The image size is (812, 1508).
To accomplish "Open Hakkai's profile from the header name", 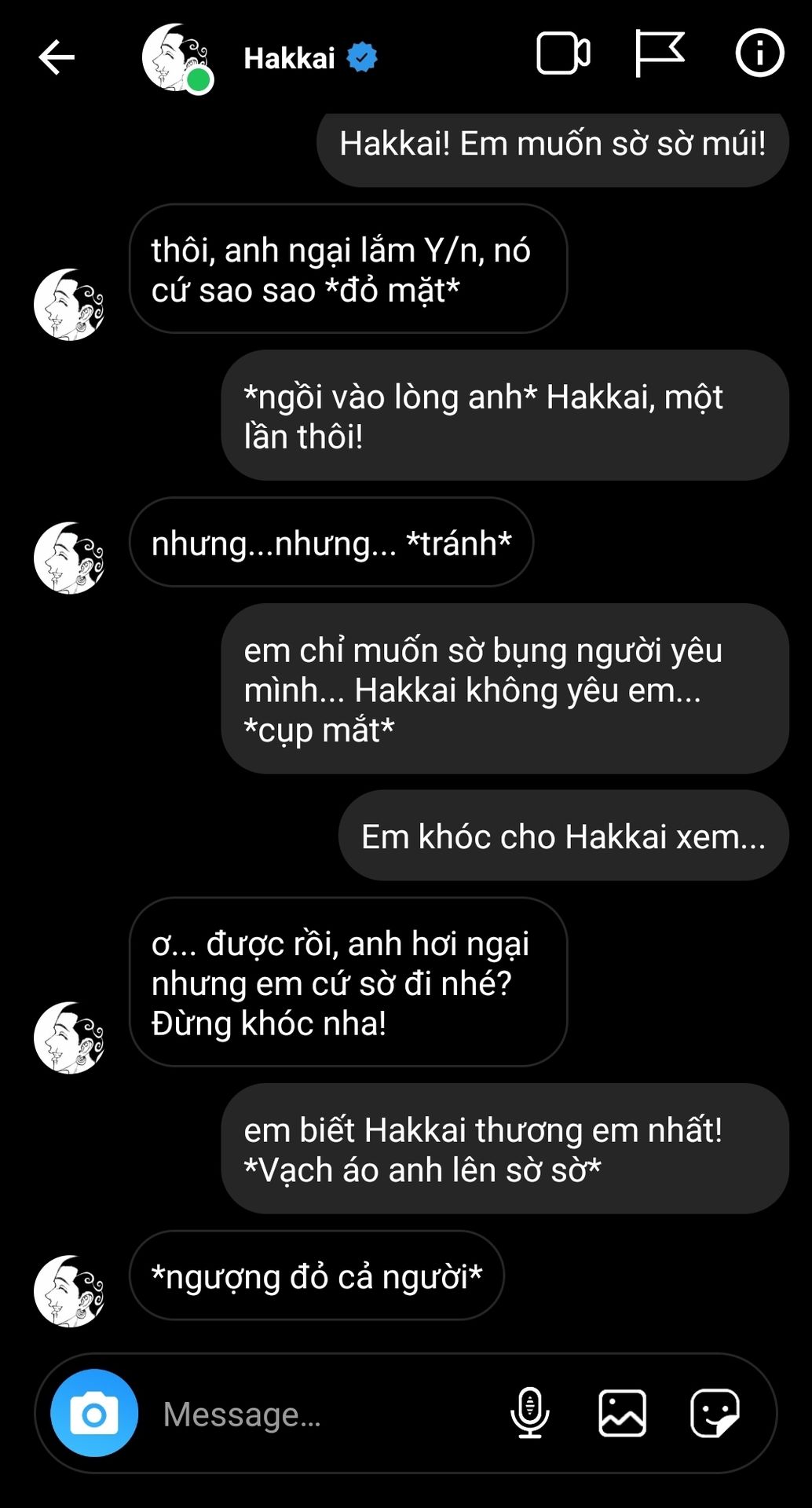I will pyautogui.click(x=289, y=58).
